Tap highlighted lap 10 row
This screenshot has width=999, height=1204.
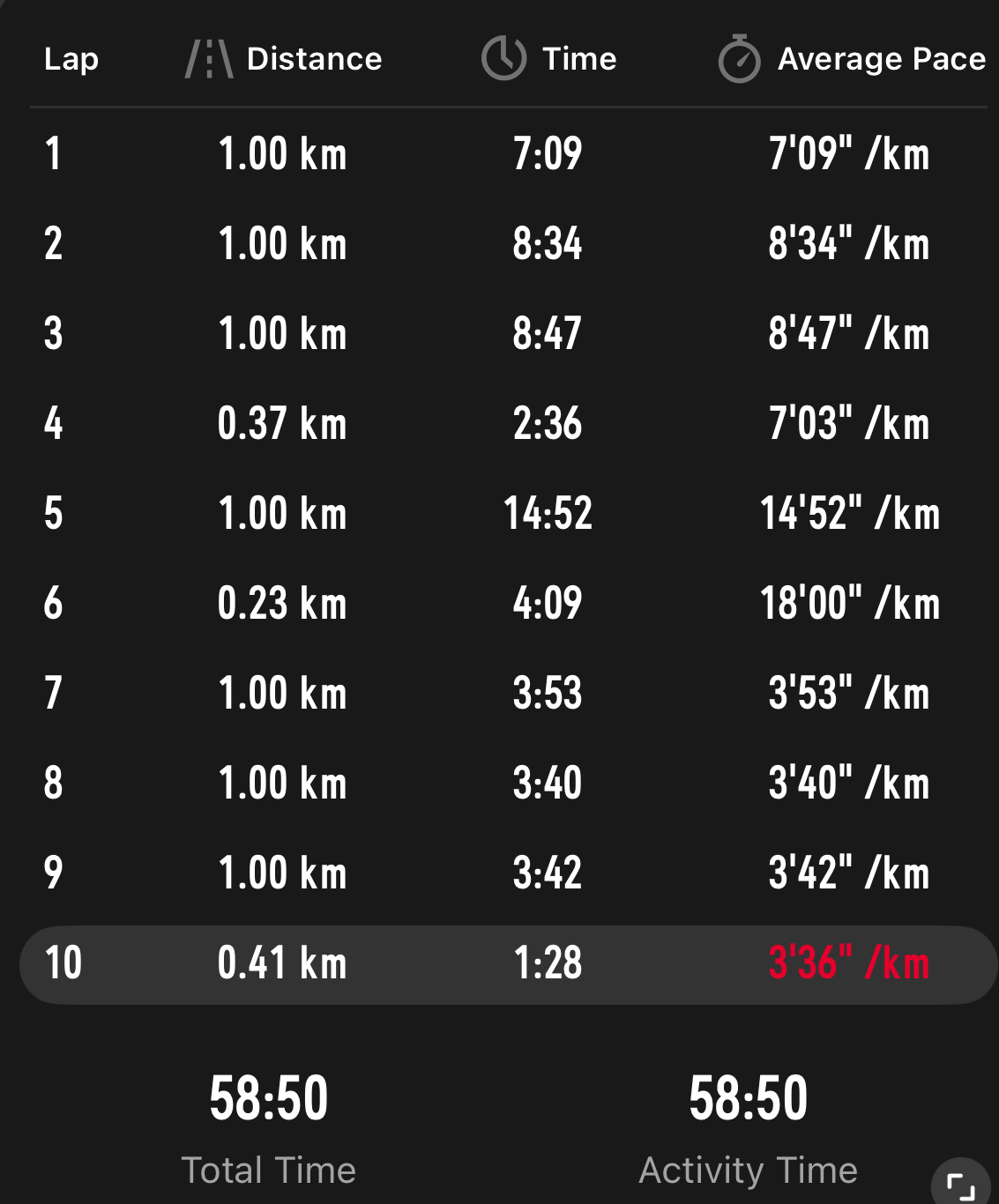(509, 964)
